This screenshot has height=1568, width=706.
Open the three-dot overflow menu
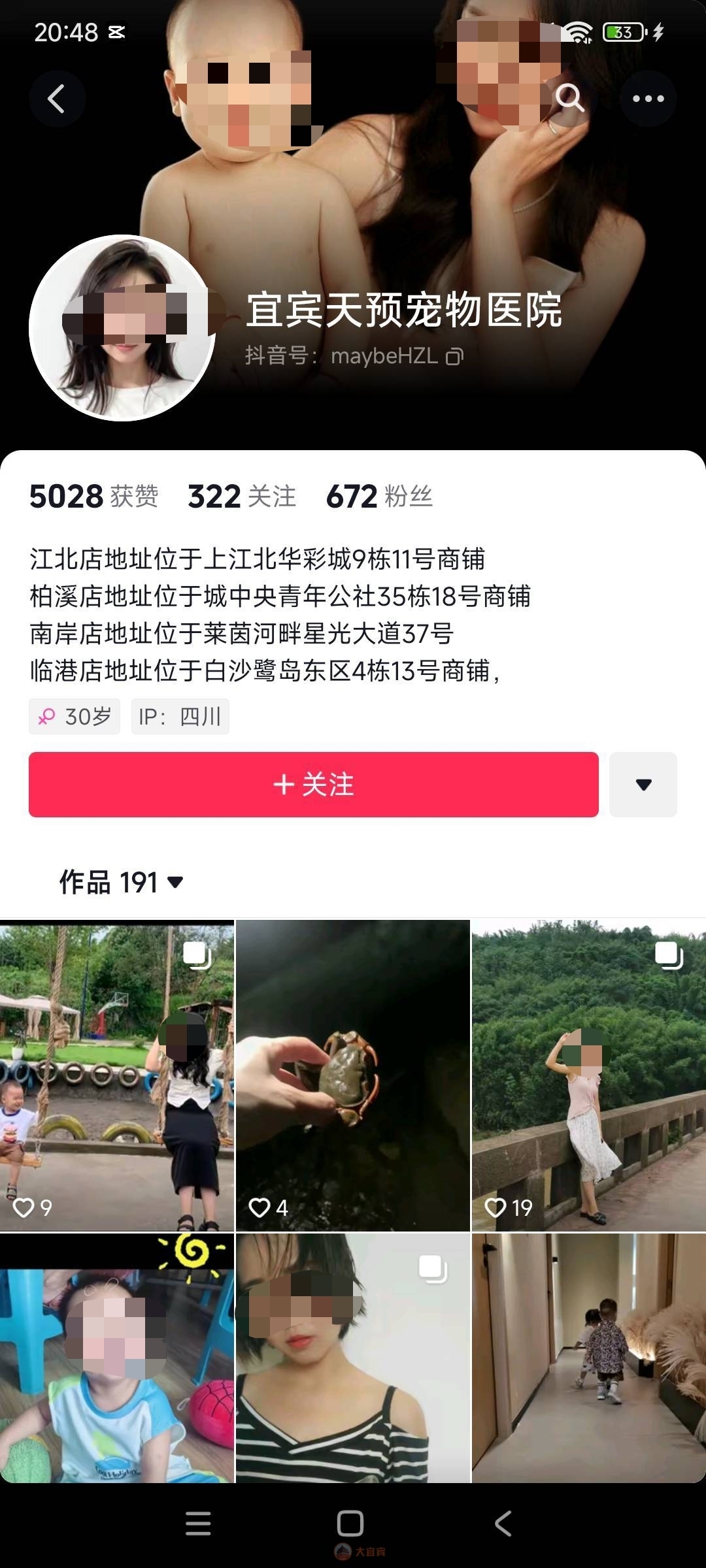(648, 99)
